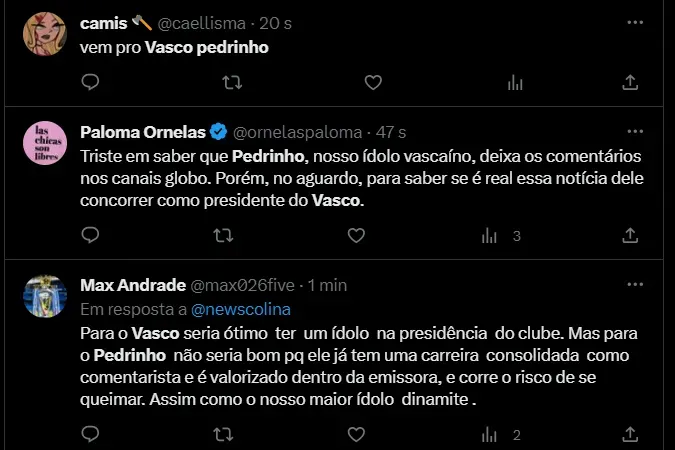Open more options on Paloma Ornelas's tweet
The image size is (675, 450).
634,131
